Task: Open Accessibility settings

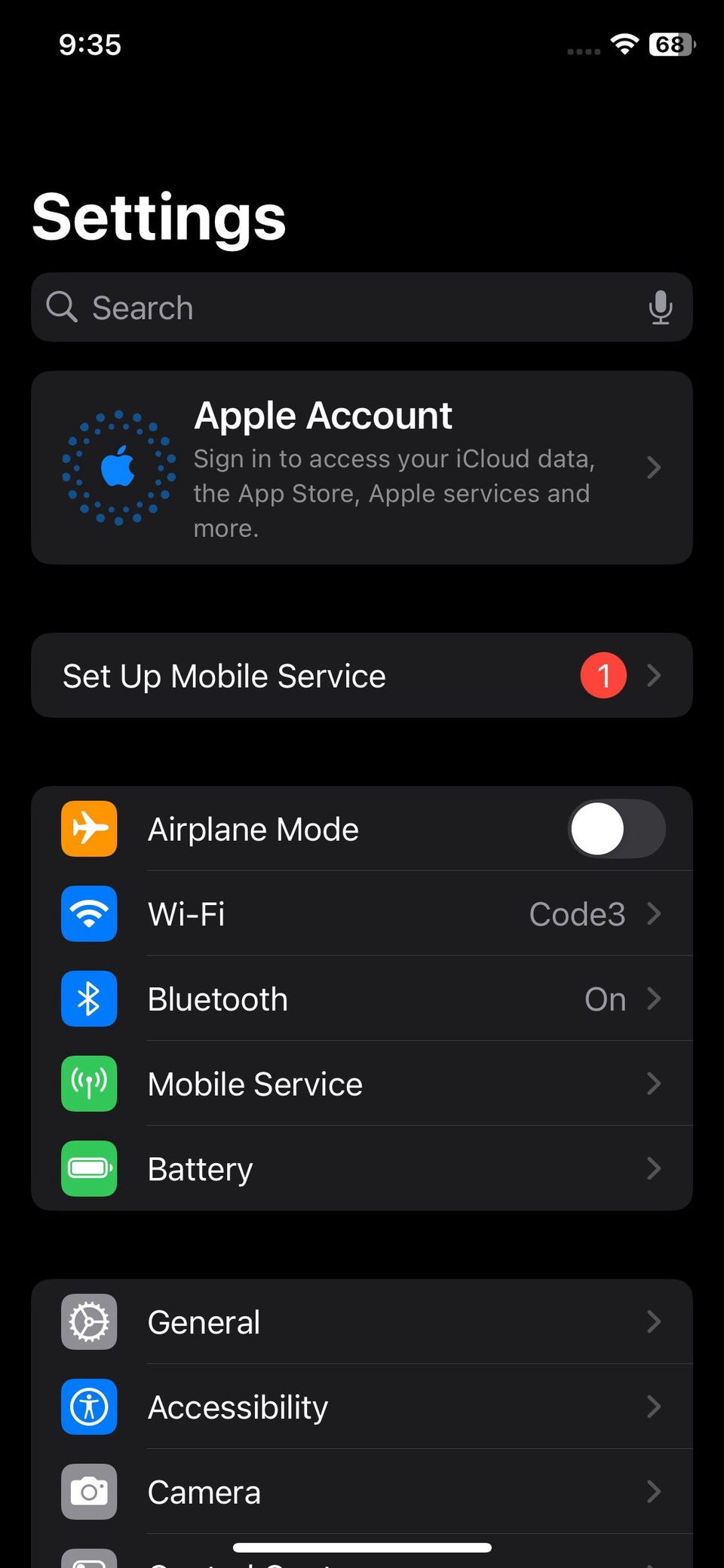Action: tap(362, 1407)
